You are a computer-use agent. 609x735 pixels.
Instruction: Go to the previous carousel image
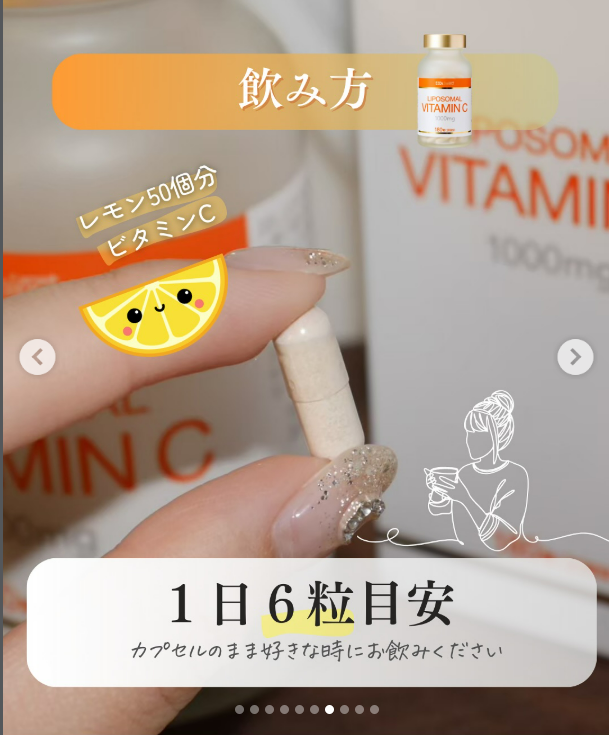click(x=38, y=356)
